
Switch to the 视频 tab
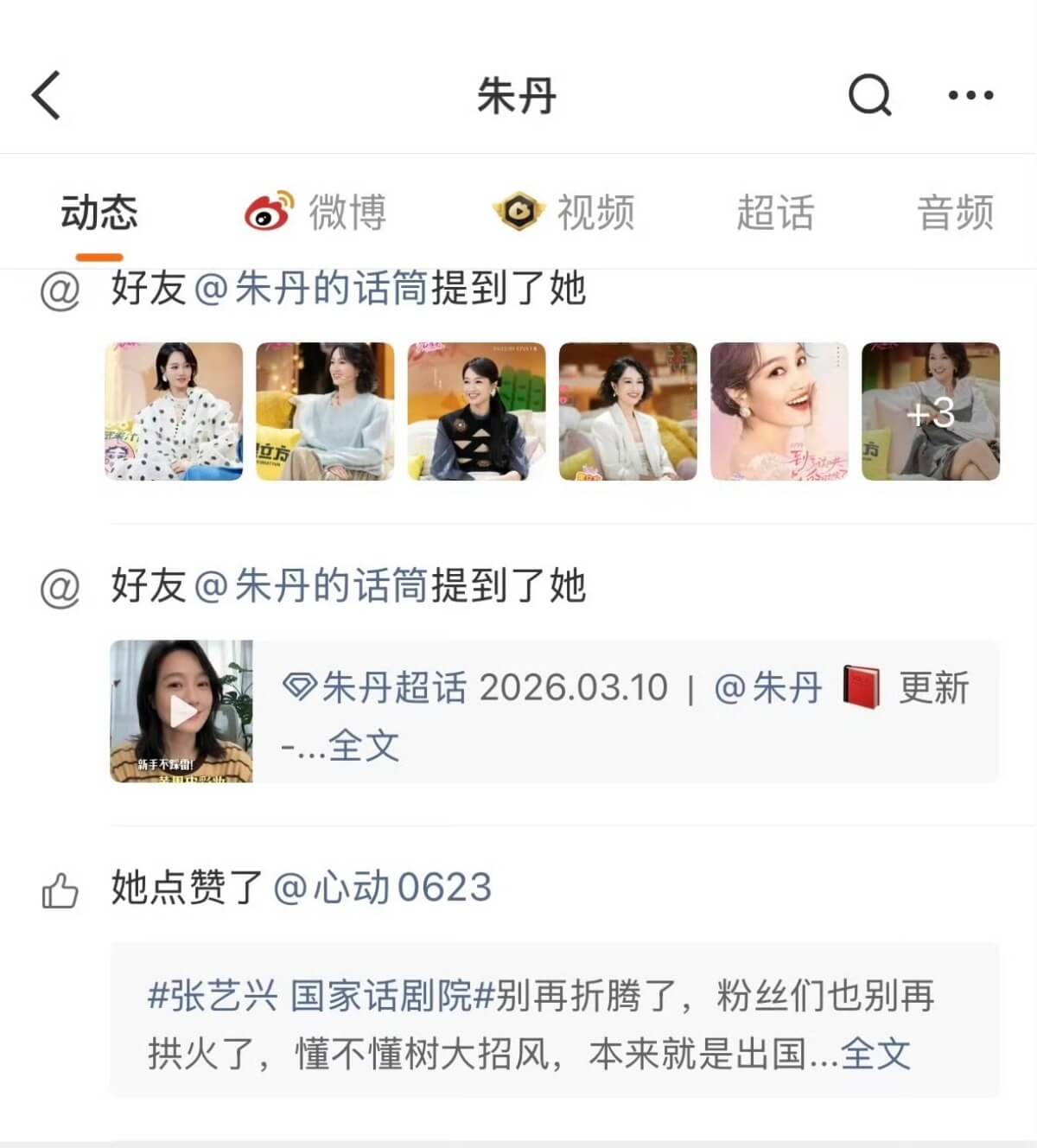click(565, 213)
